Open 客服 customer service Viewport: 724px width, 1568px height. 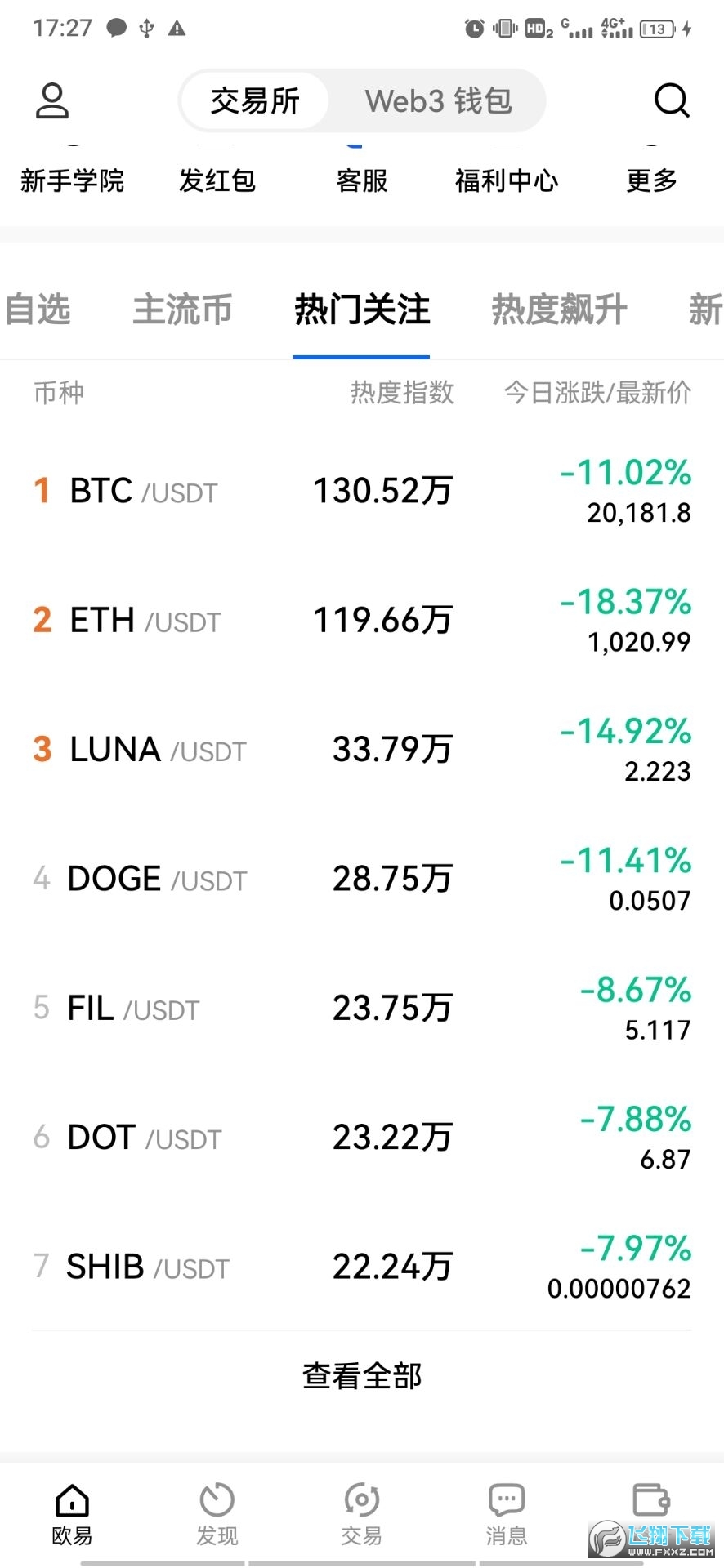pyautogui.click(x=361, y=180)
